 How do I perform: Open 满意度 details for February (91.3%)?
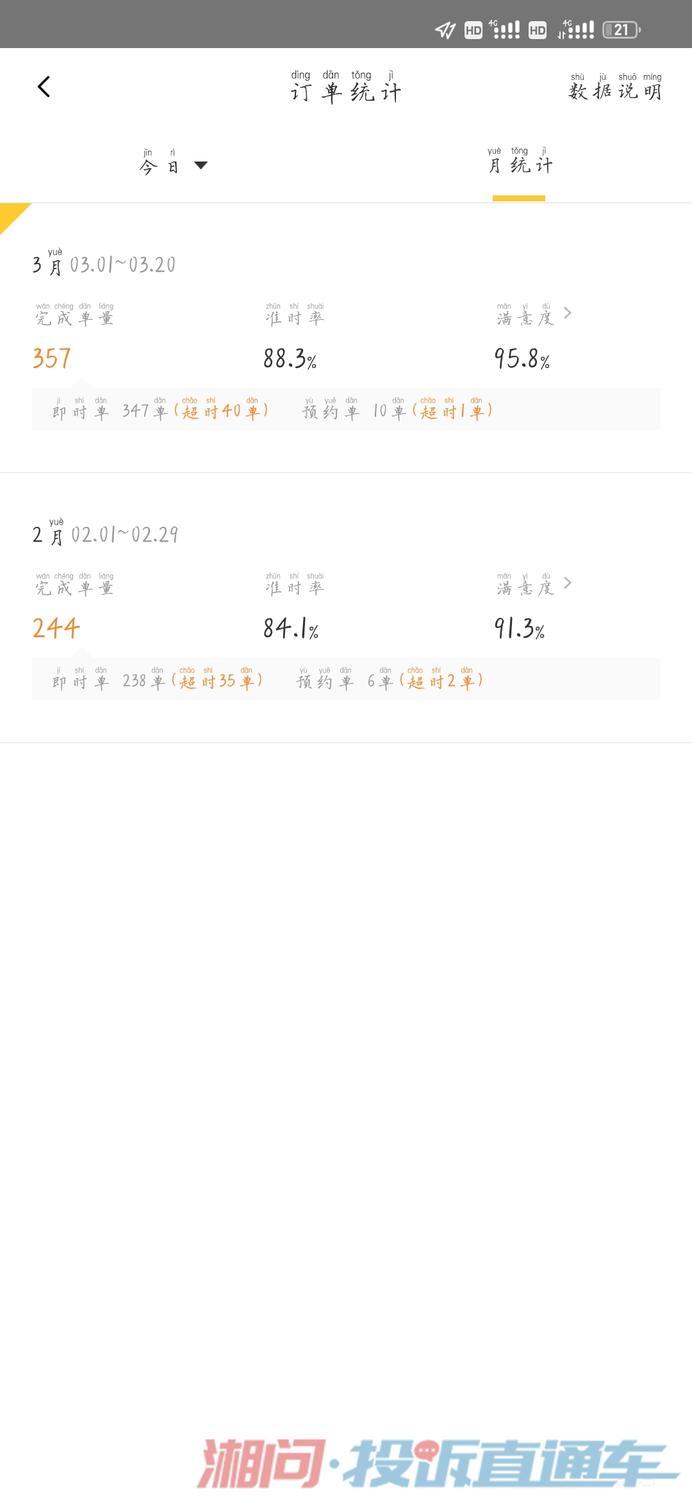point(535,586)
